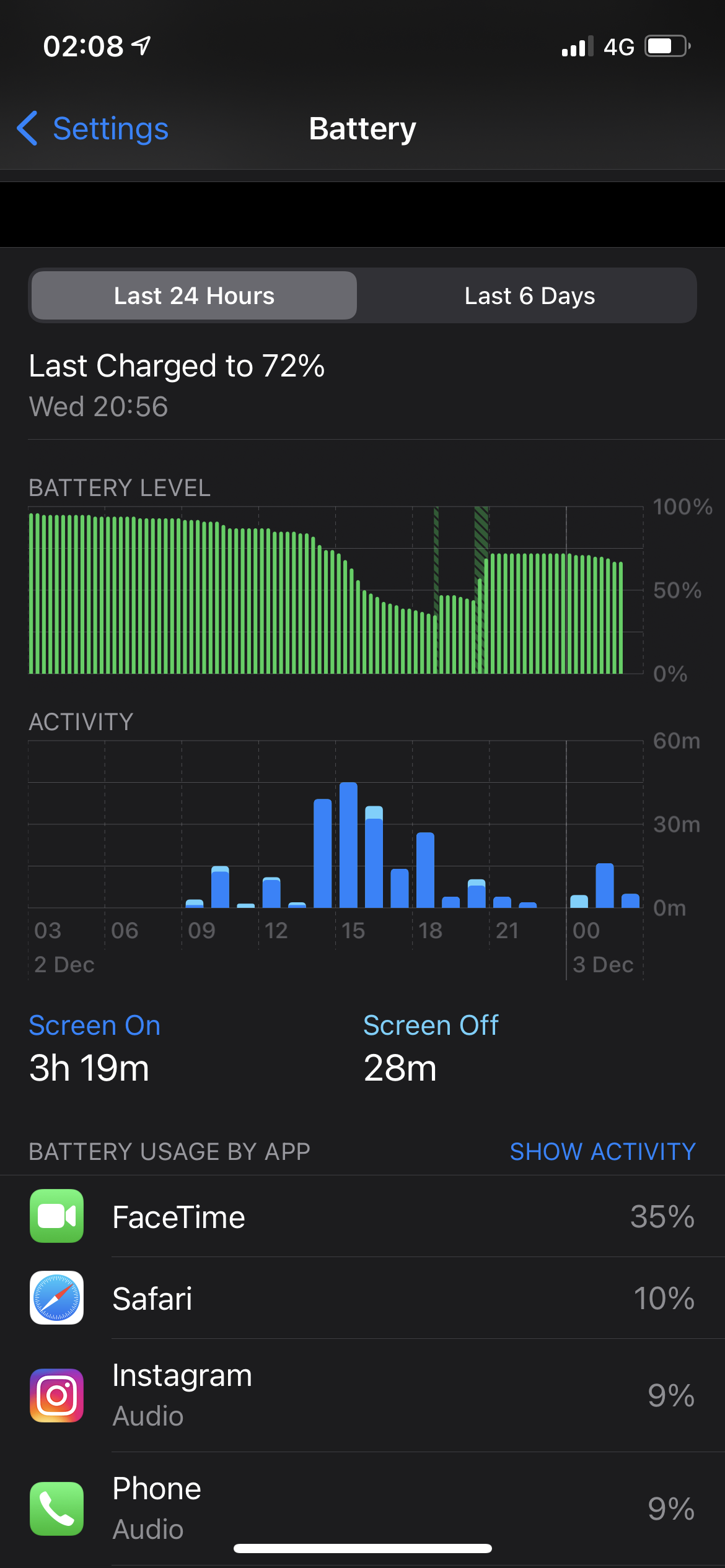The height and width of the screenshot is (1568, 725).
Task: Open FaceTime battery usage row
Action: pyautogui.click(x=362, y=1217)
